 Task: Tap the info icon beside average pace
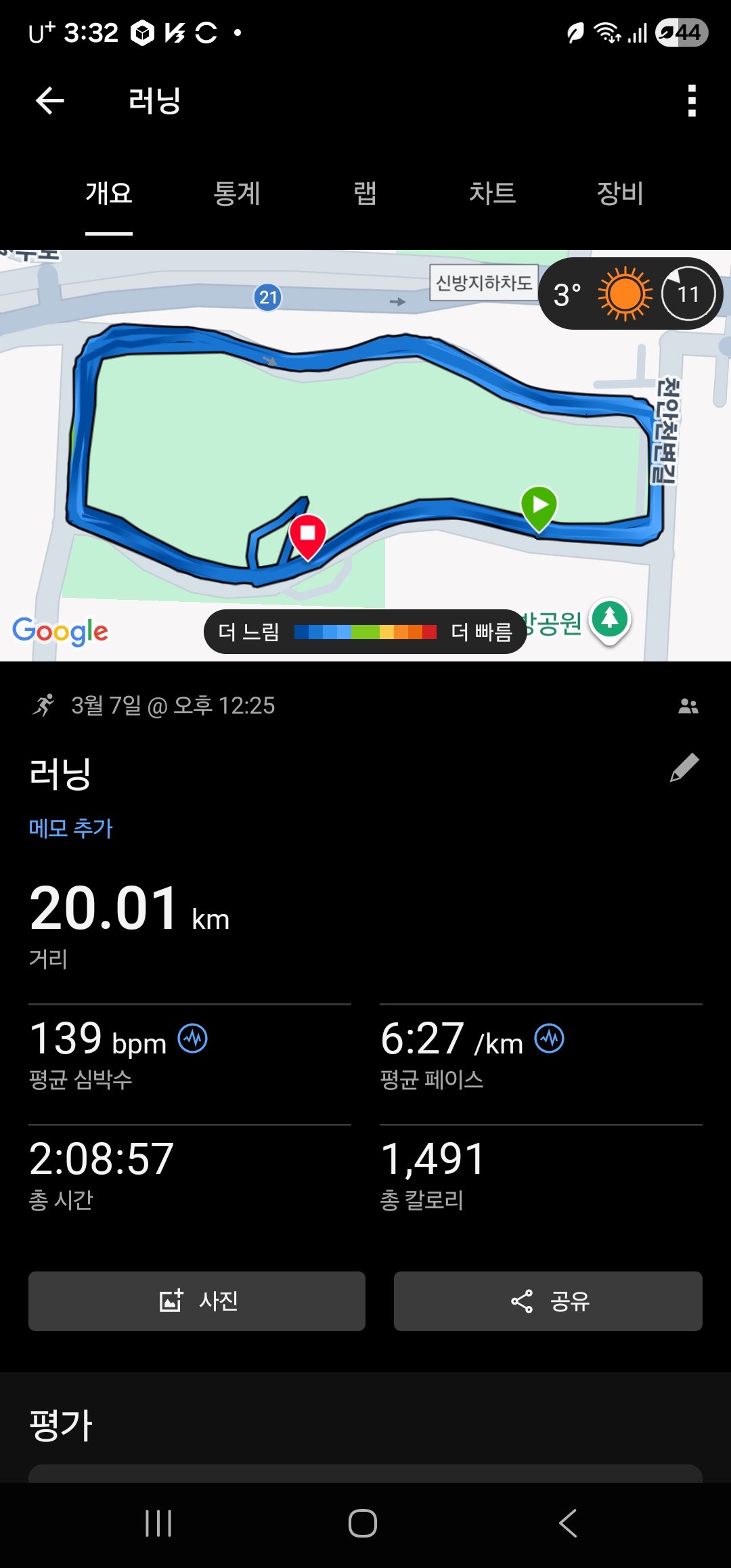click(x=550, y=1039)
